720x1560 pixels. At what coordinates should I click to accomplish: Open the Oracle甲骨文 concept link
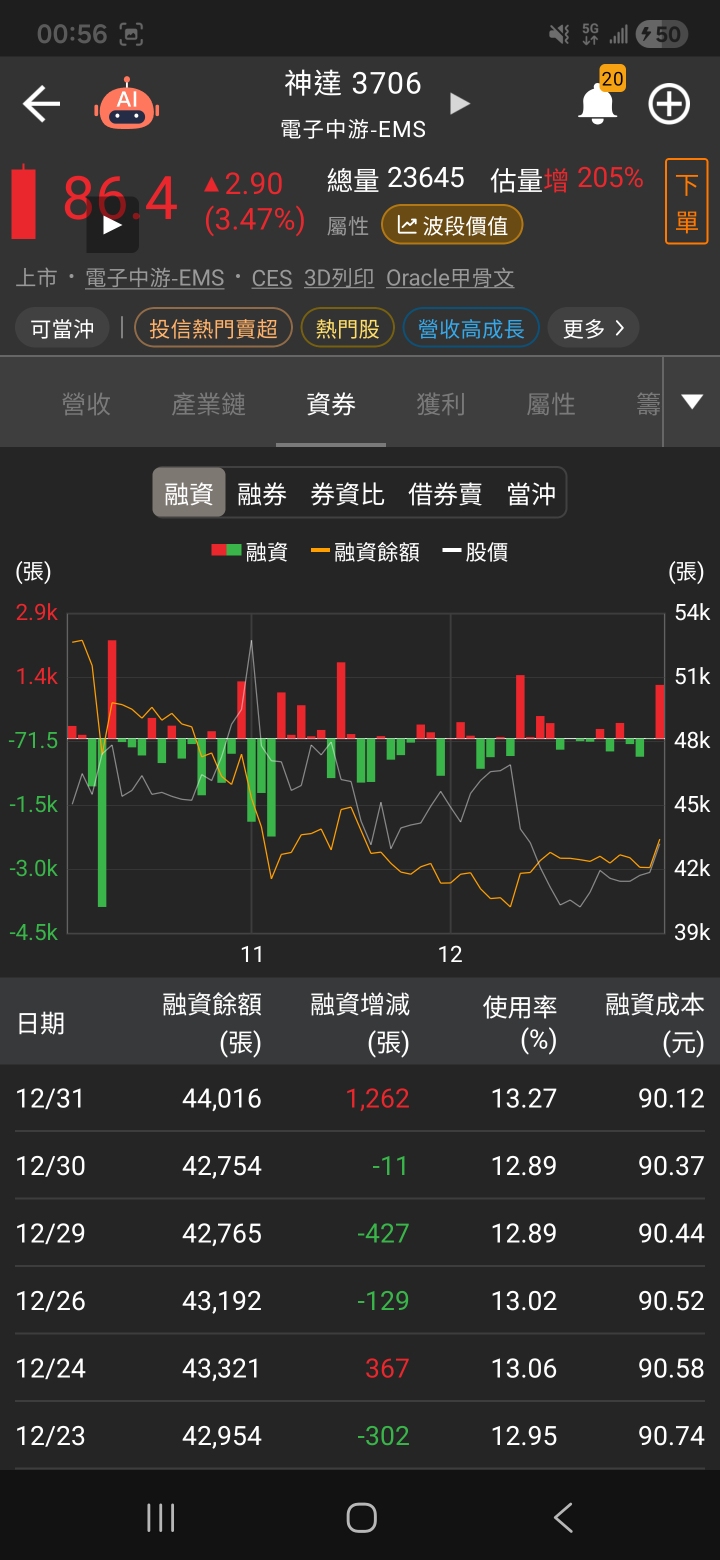(x=450, y=278)
